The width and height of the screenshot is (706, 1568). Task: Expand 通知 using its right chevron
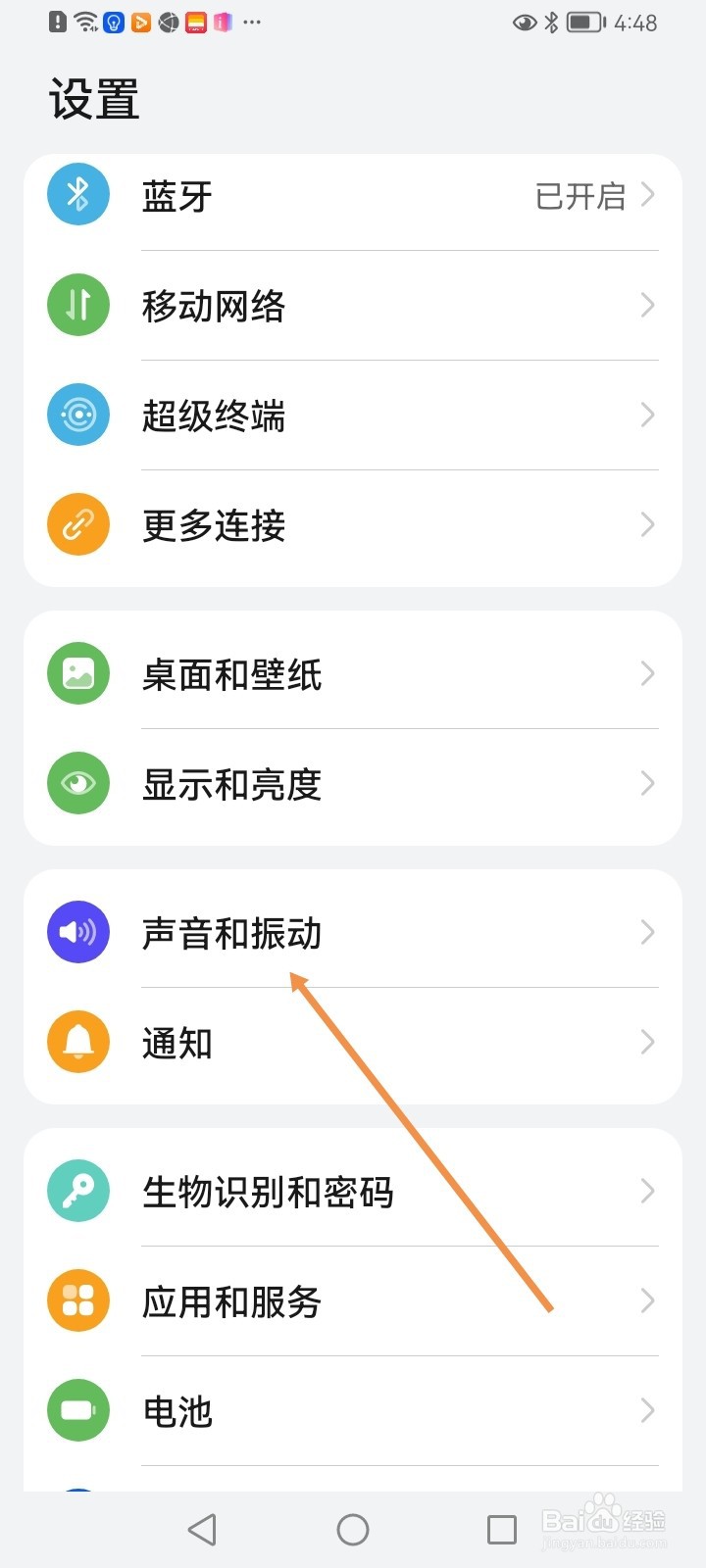(x=647, y=1042)
